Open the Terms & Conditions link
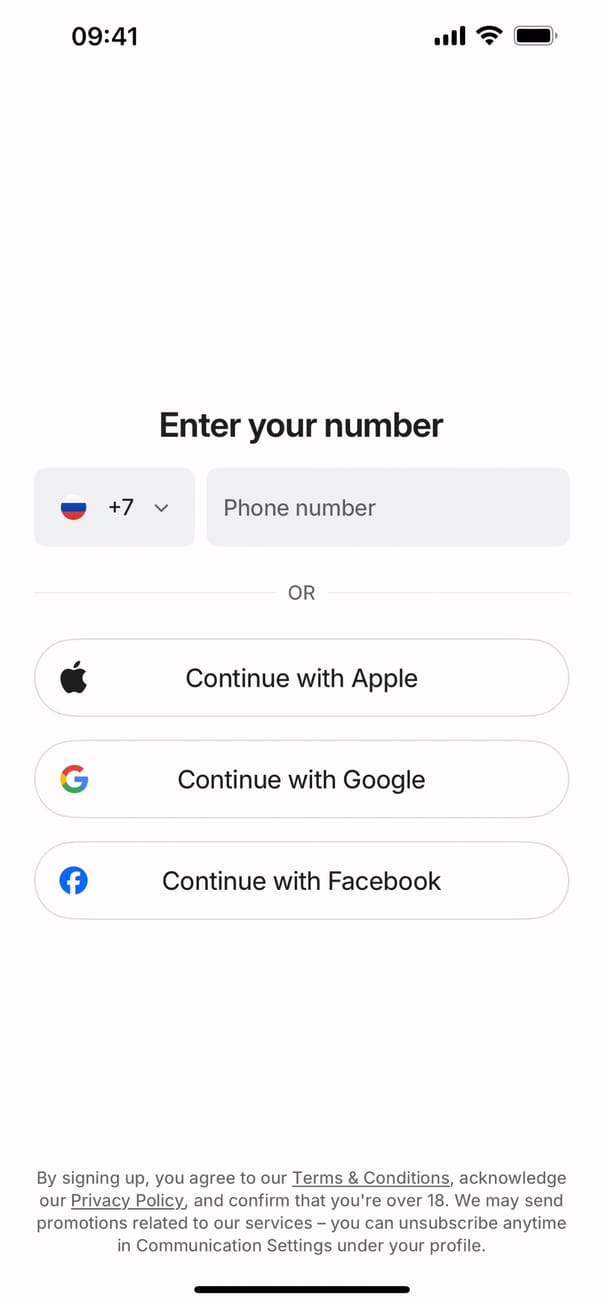Screen dimensions: 603x1304 tap(370, 1178)
